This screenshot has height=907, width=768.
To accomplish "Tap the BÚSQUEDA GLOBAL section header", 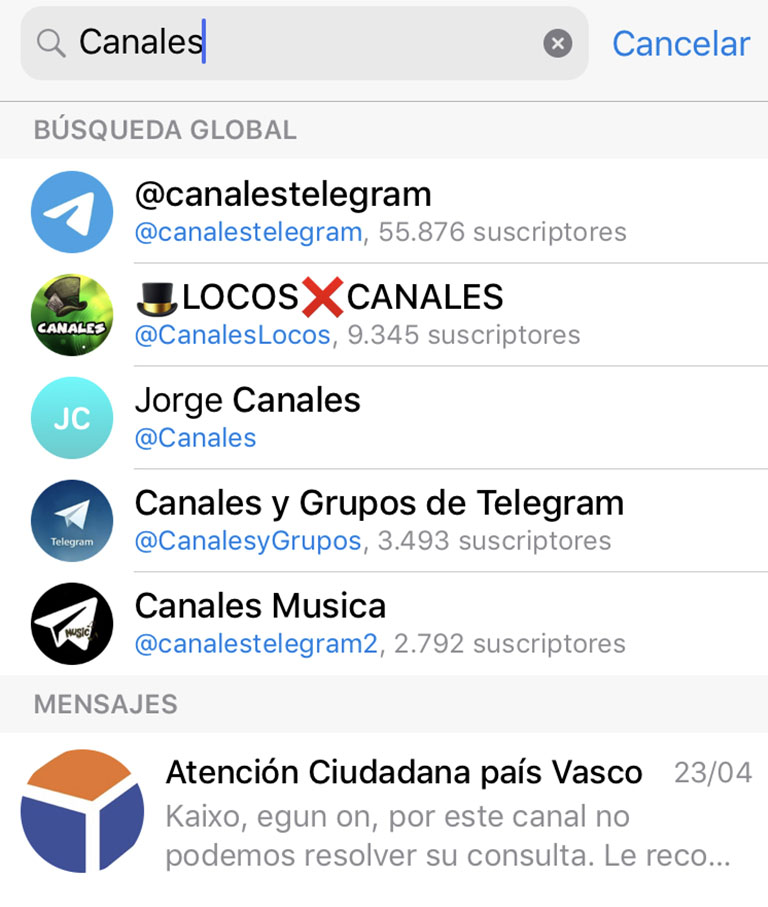I will coord(152,130).
